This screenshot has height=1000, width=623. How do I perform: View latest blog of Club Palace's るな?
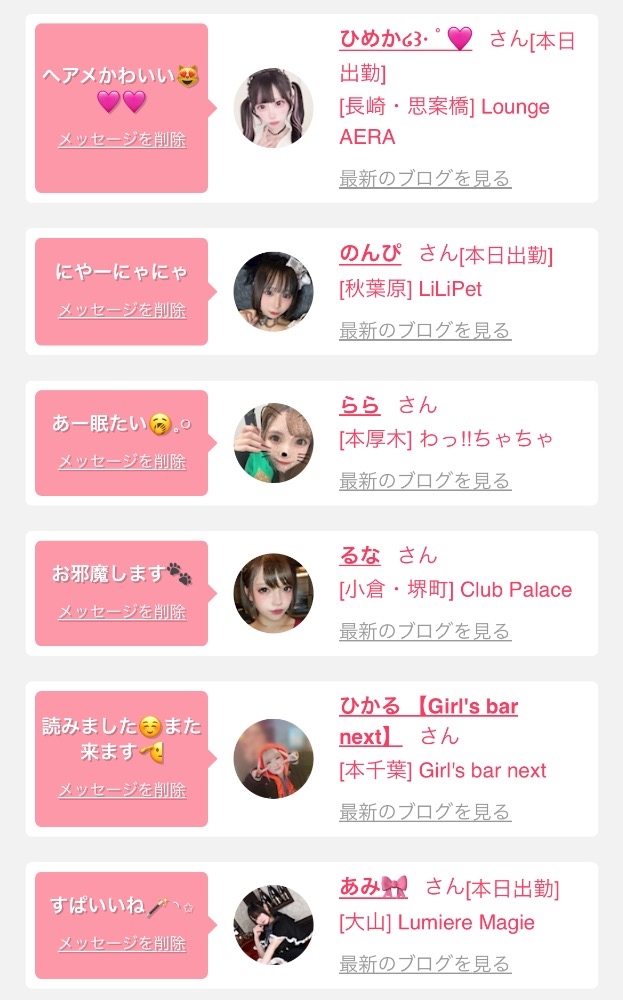click(425, 631)
